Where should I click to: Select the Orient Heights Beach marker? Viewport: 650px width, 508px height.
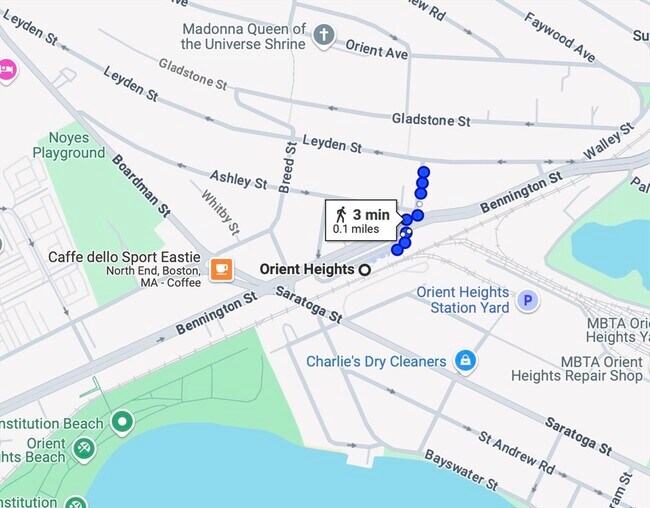(x=83, y=450)
